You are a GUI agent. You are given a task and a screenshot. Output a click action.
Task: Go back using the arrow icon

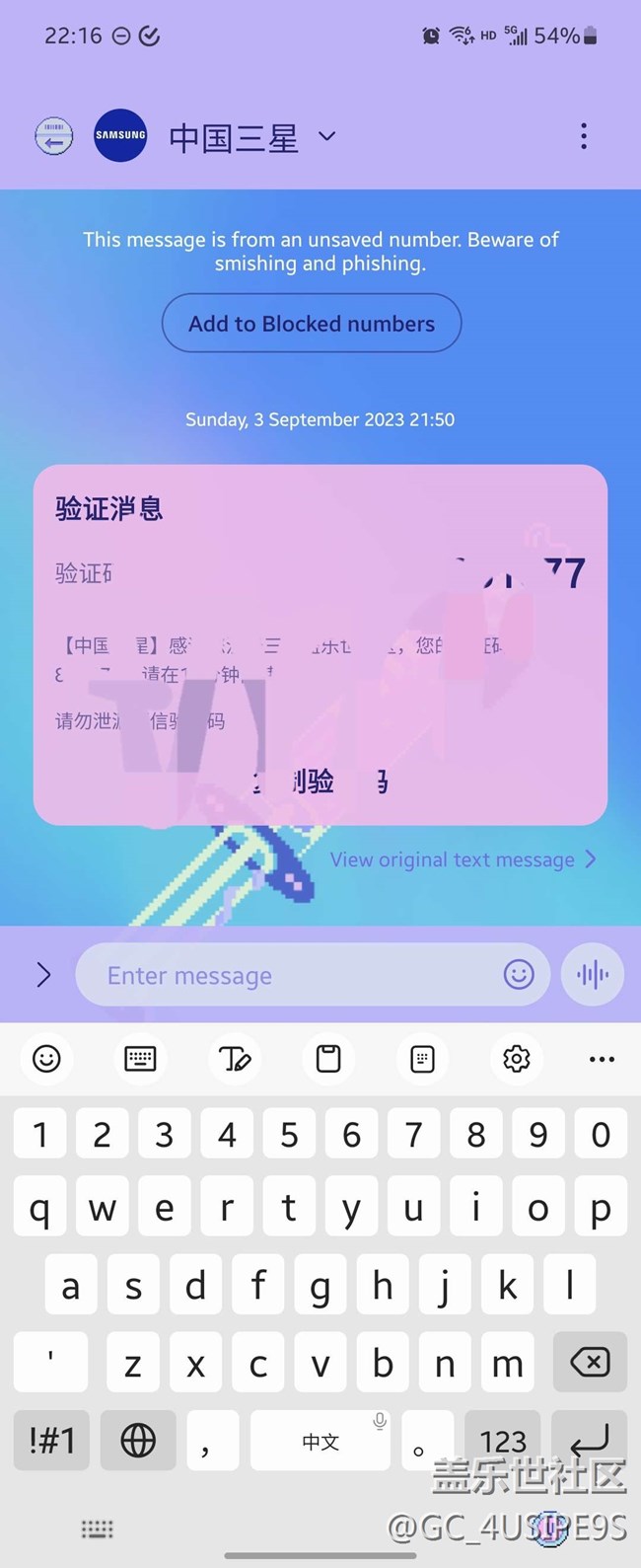[53, 136]
